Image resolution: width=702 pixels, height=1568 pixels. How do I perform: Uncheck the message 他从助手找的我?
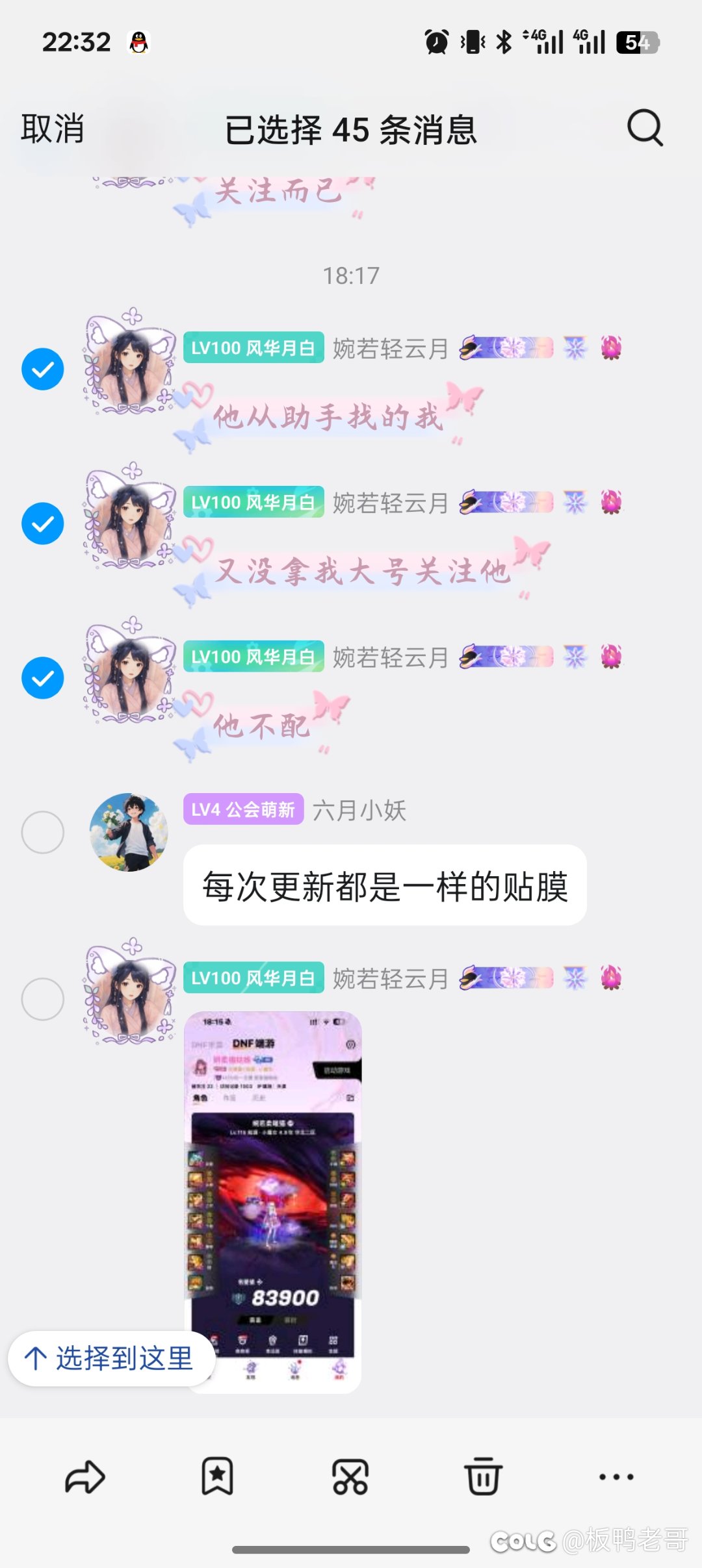coord(43,369)
